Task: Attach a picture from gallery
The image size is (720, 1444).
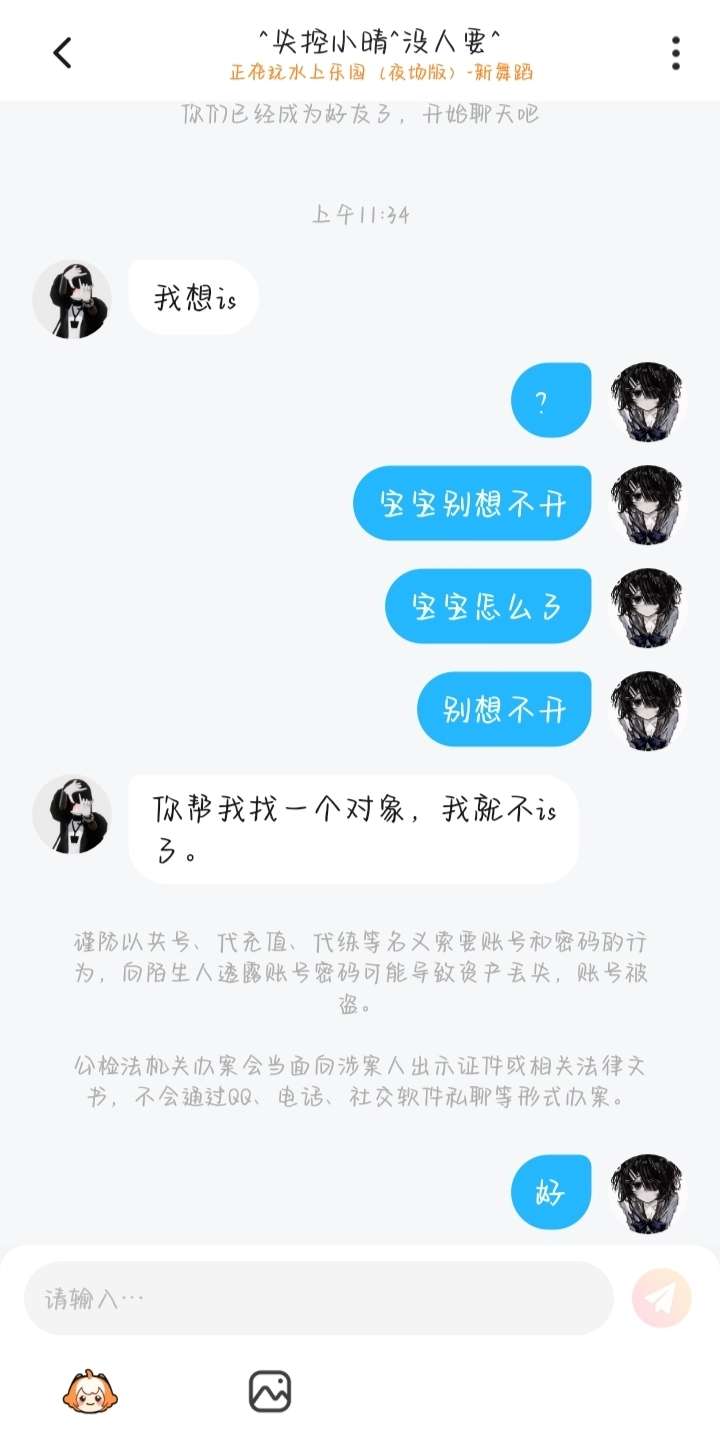Action: coord(269,1391)
